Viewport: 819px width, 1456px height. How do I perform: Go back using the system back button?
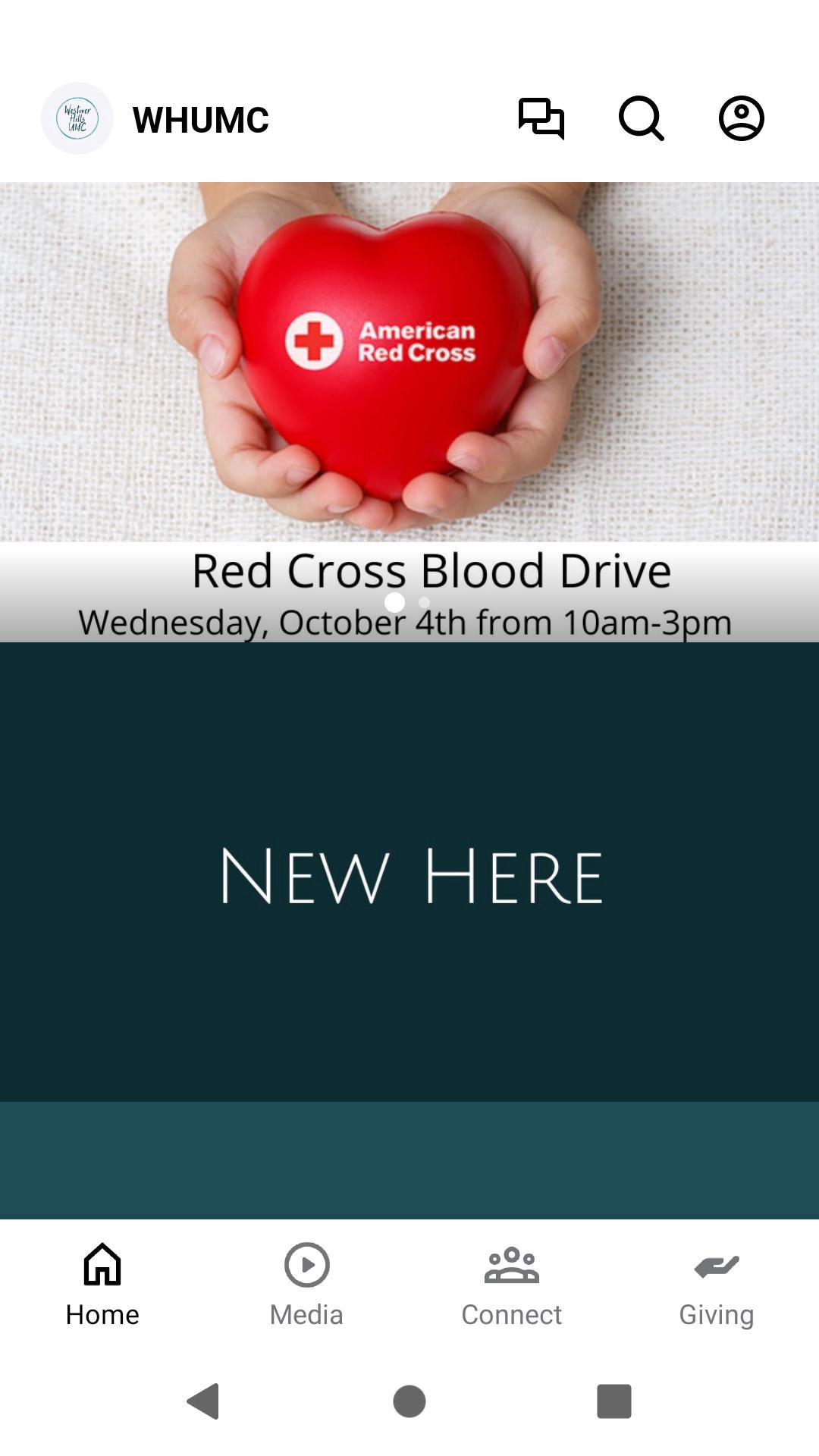coord(203,1401)
